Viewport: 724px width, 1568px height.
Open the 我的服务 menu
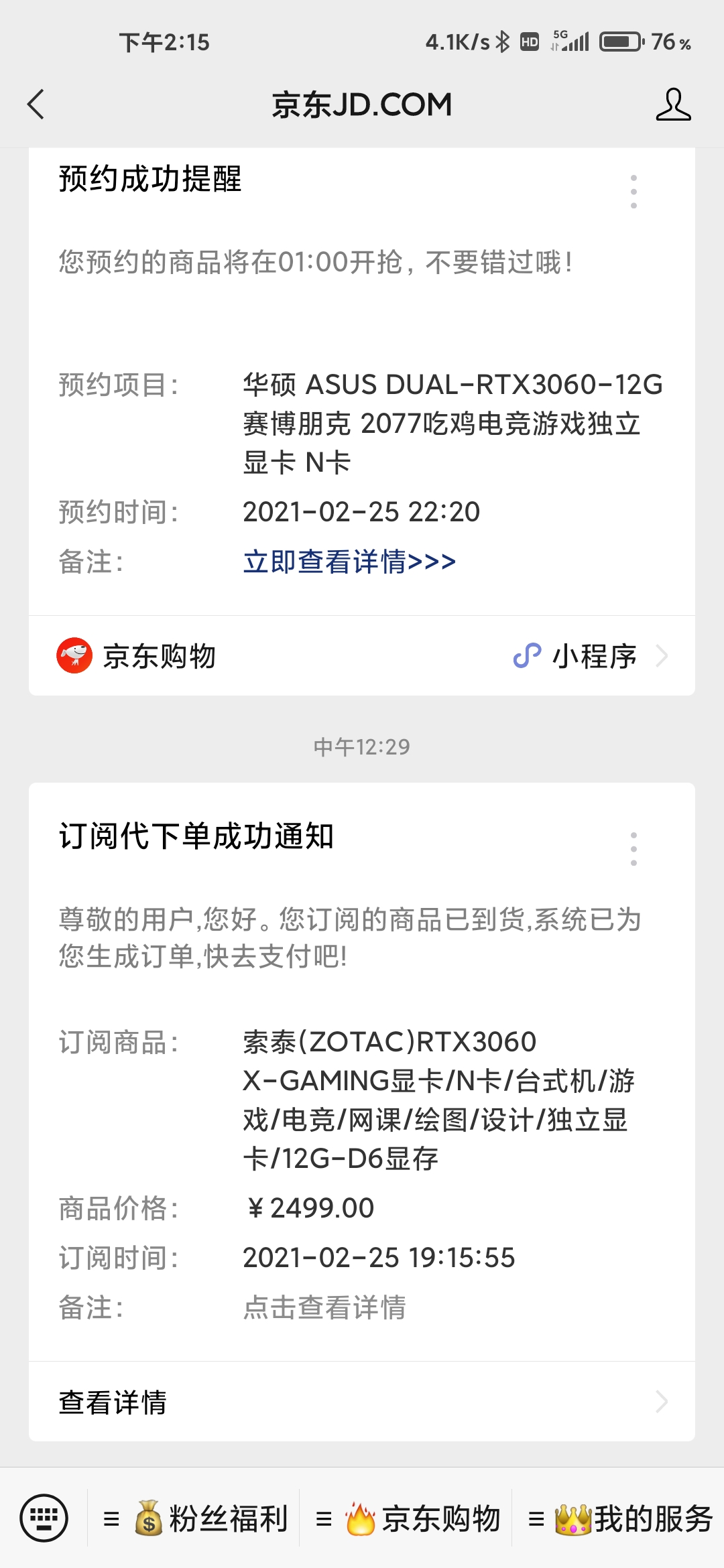click(619, 1518)
